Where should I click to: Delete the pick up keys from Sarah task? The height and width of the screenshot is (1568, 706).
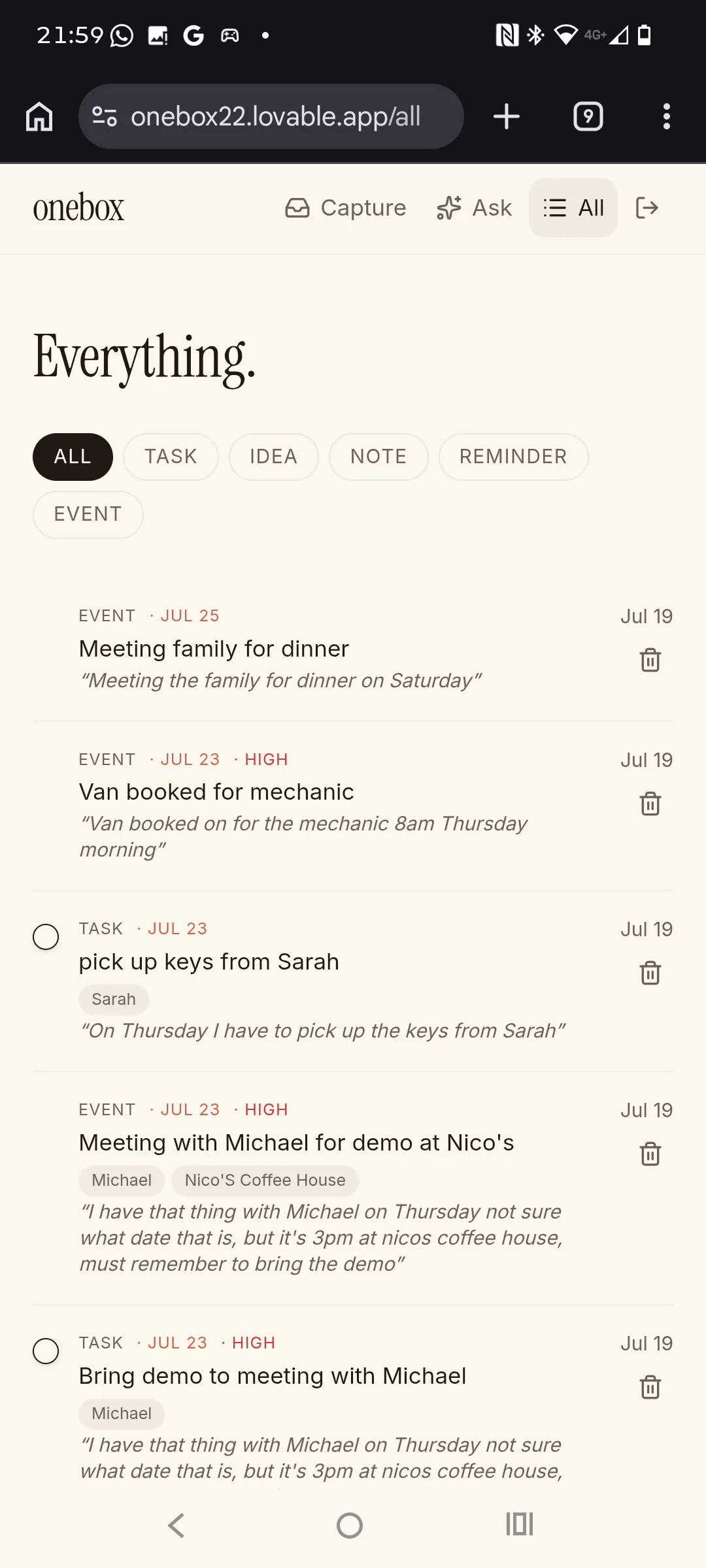pos(650,973)
